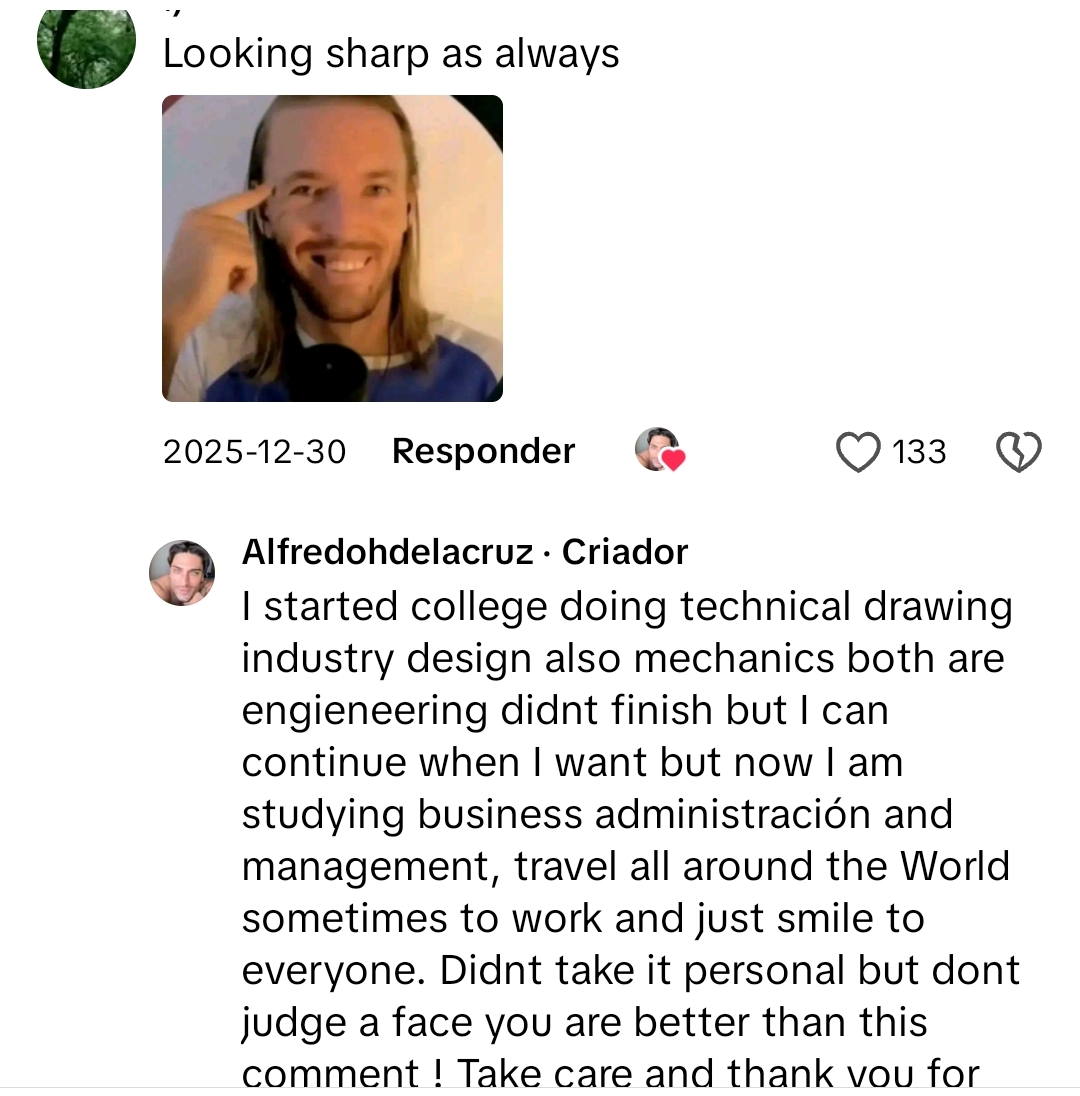1080x1096 pixels.
Task: Open the attached image in the comment
Action: 332,248
